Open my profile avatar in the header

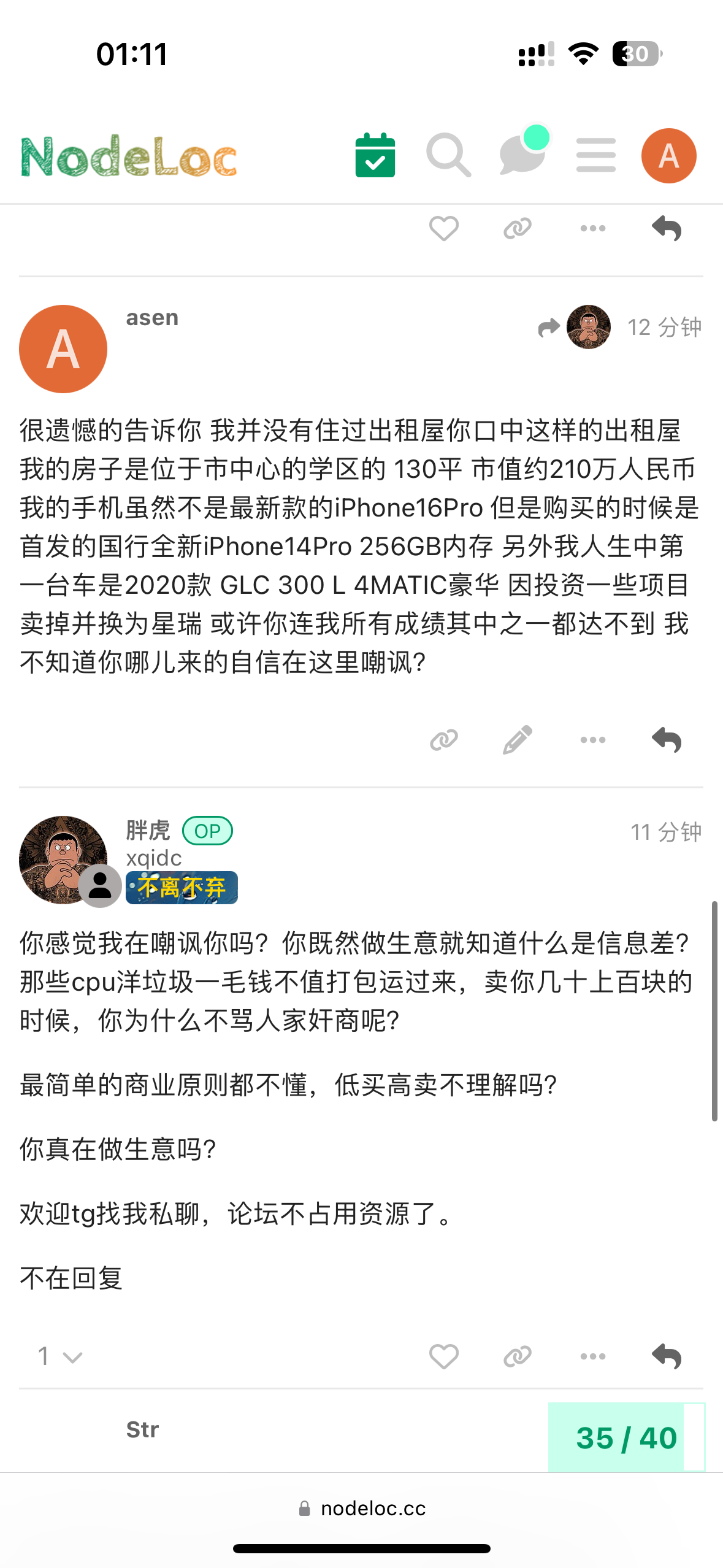[668, 155]
